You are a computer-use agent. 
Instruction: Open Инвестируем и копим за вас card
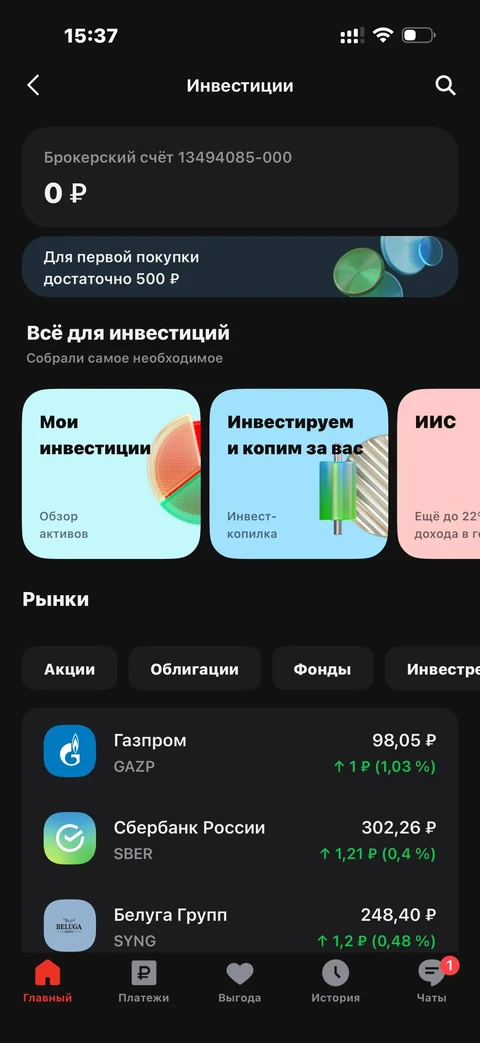tap(299, 474)
